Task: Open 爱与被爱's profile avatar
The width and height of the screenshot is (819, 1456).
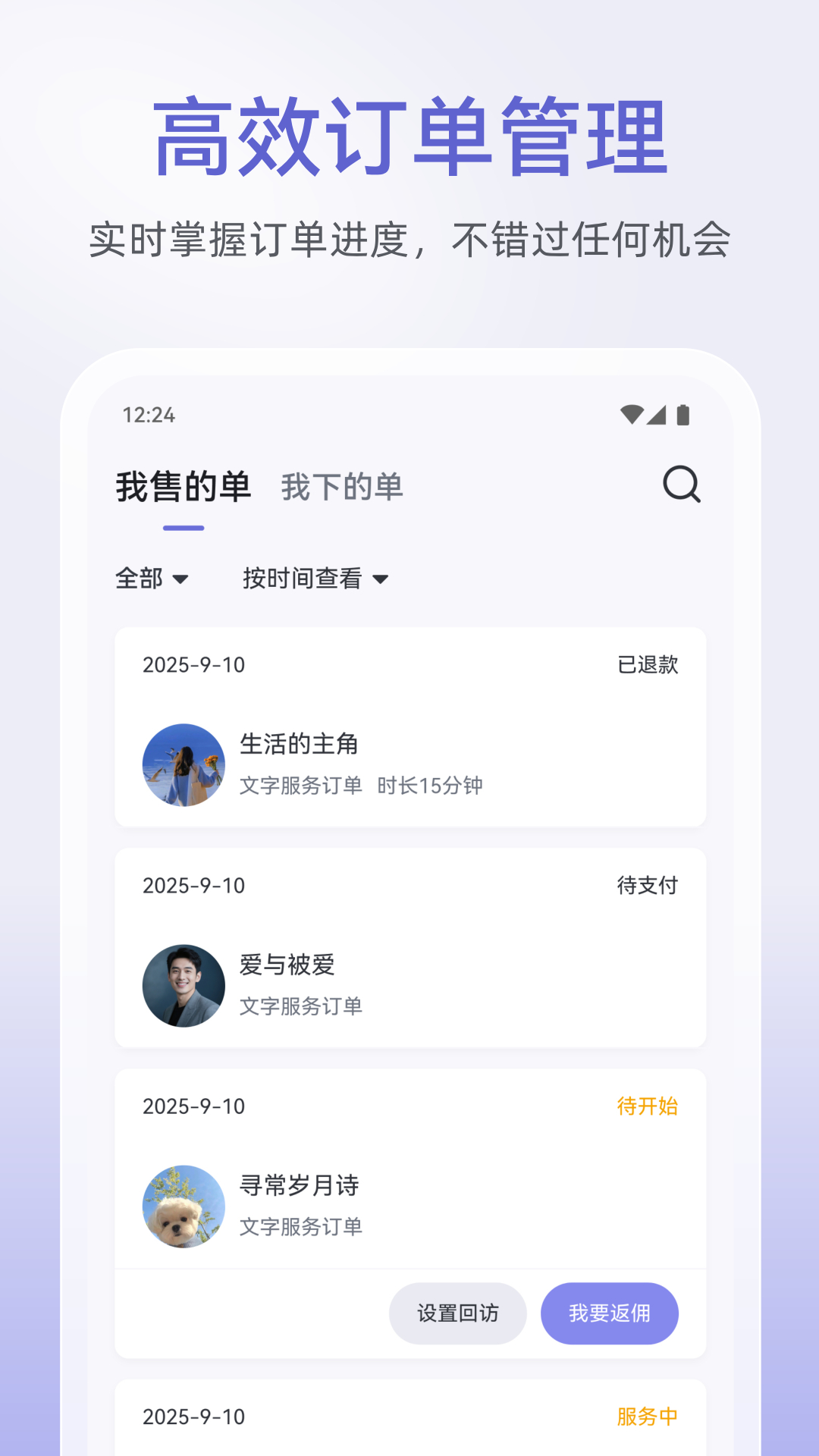Action: point(184,984)
